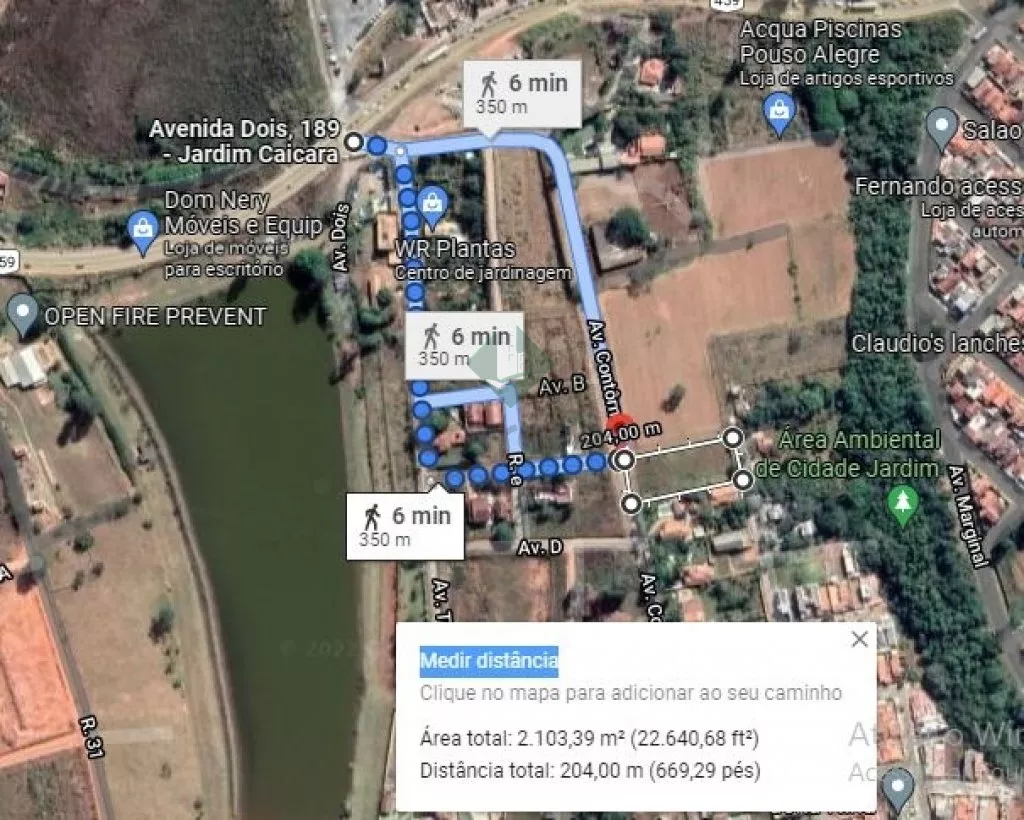Open the Acqua Piscinas Pouso Alegre place pin
Screen dimensions: 1024x820
point(779,113)
